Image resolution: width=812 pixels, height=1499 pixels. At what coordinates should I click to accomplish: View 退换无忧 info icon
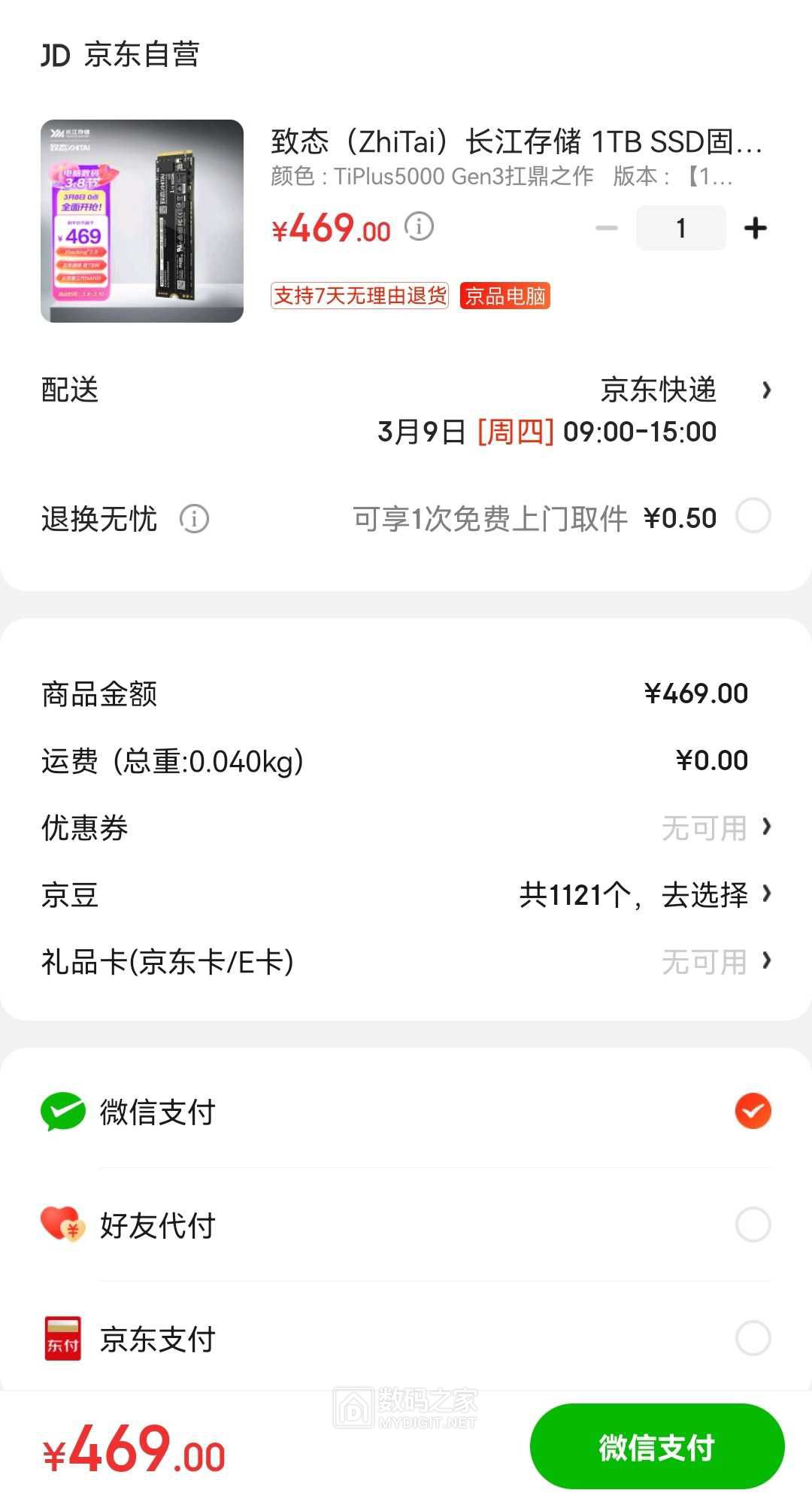click(194, 519)
